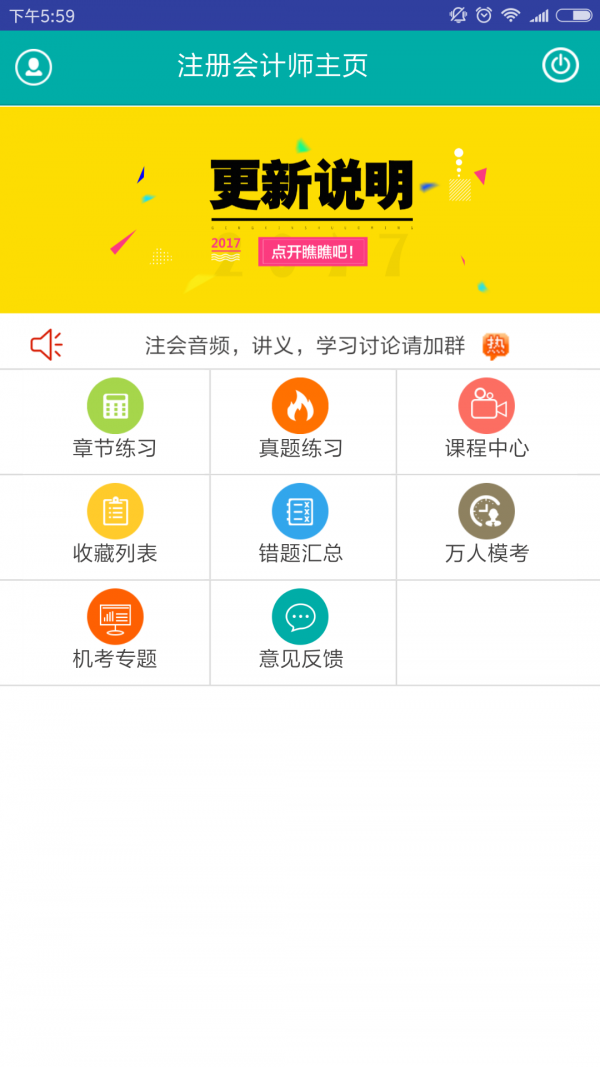Send feedback via 意见反馈
Image resolution: width=600 pixels, height=1067 pixels.
pos(300,631)
